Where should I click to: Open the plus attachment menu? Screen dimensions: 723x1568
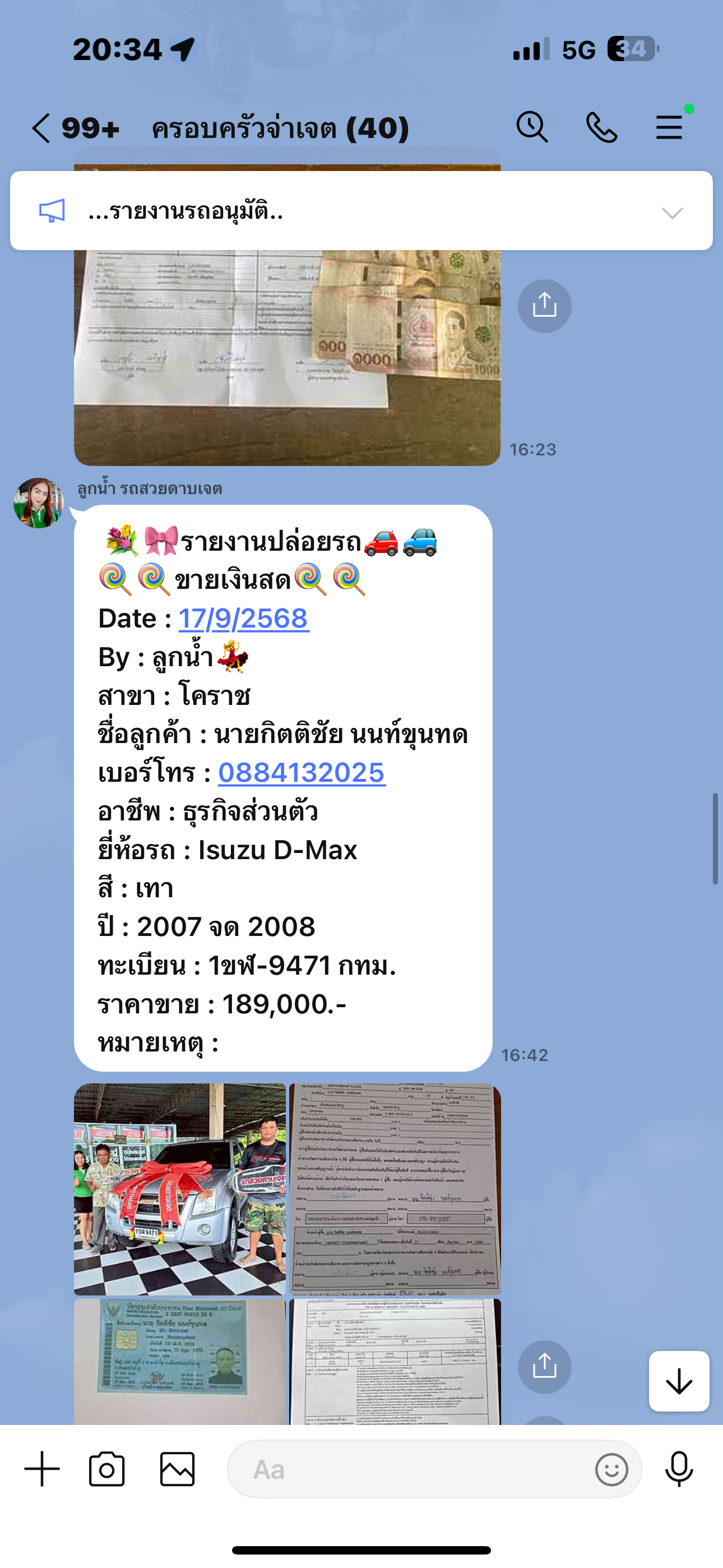coord(42,1469)
